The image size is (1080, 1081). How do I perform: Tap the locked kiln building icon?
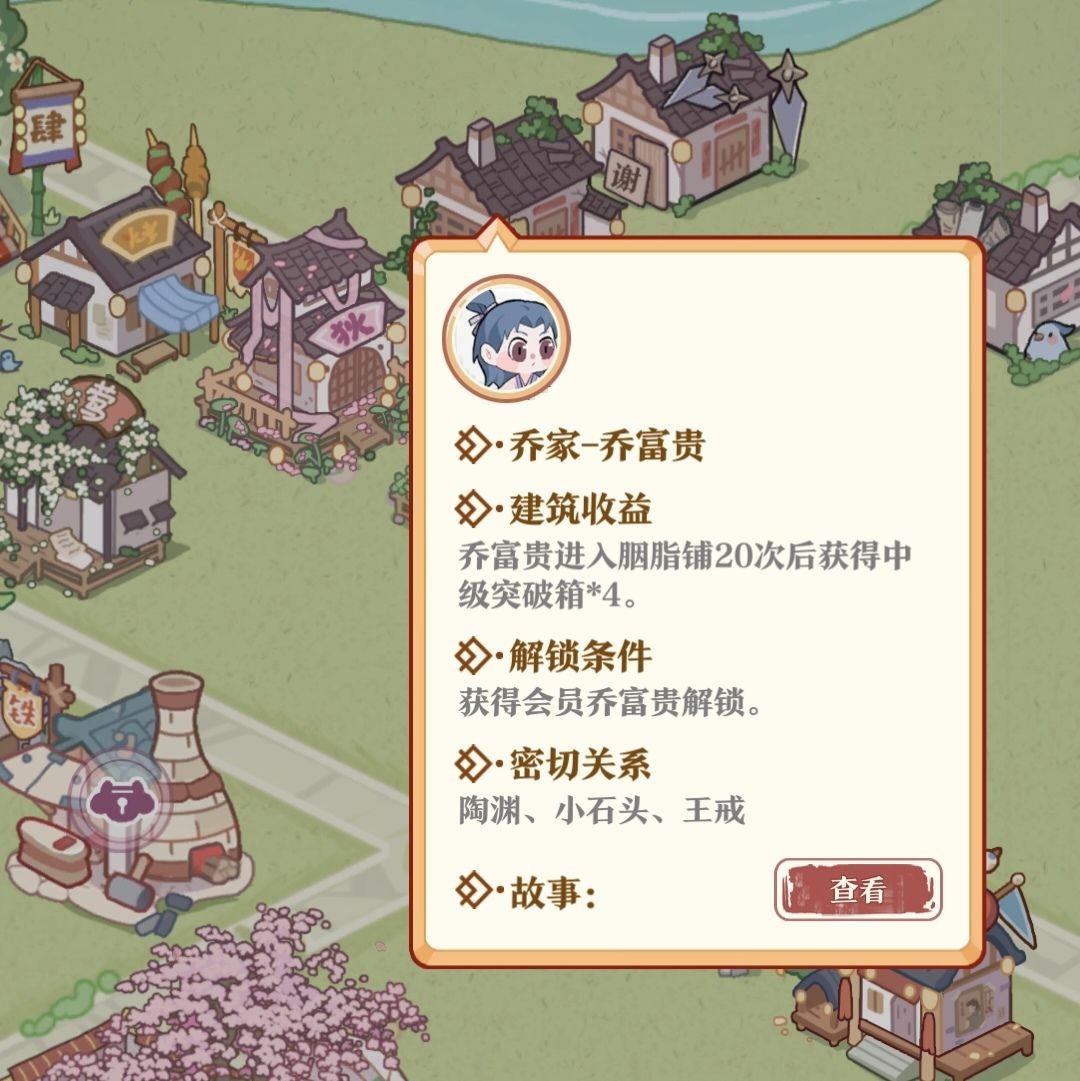pos(119,801)
